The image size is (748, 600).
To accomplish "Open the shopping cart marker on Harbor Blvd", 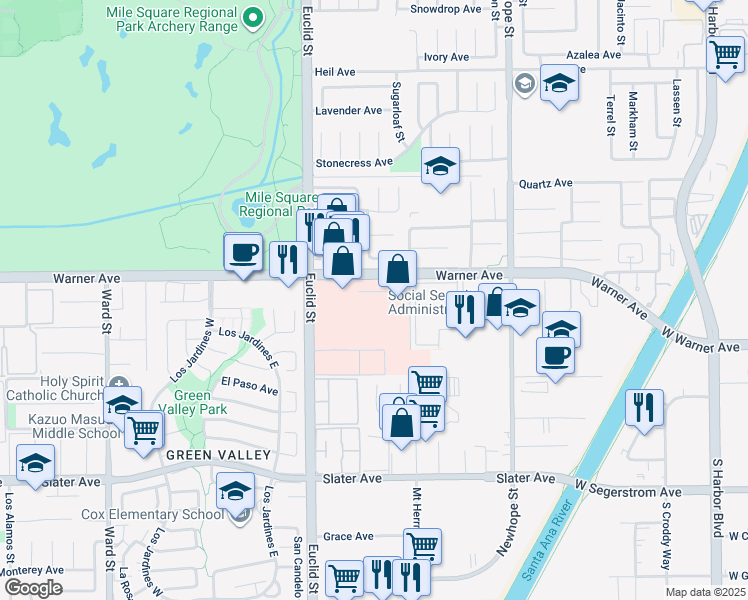I will pyautogui.click(x=726, y=56).
